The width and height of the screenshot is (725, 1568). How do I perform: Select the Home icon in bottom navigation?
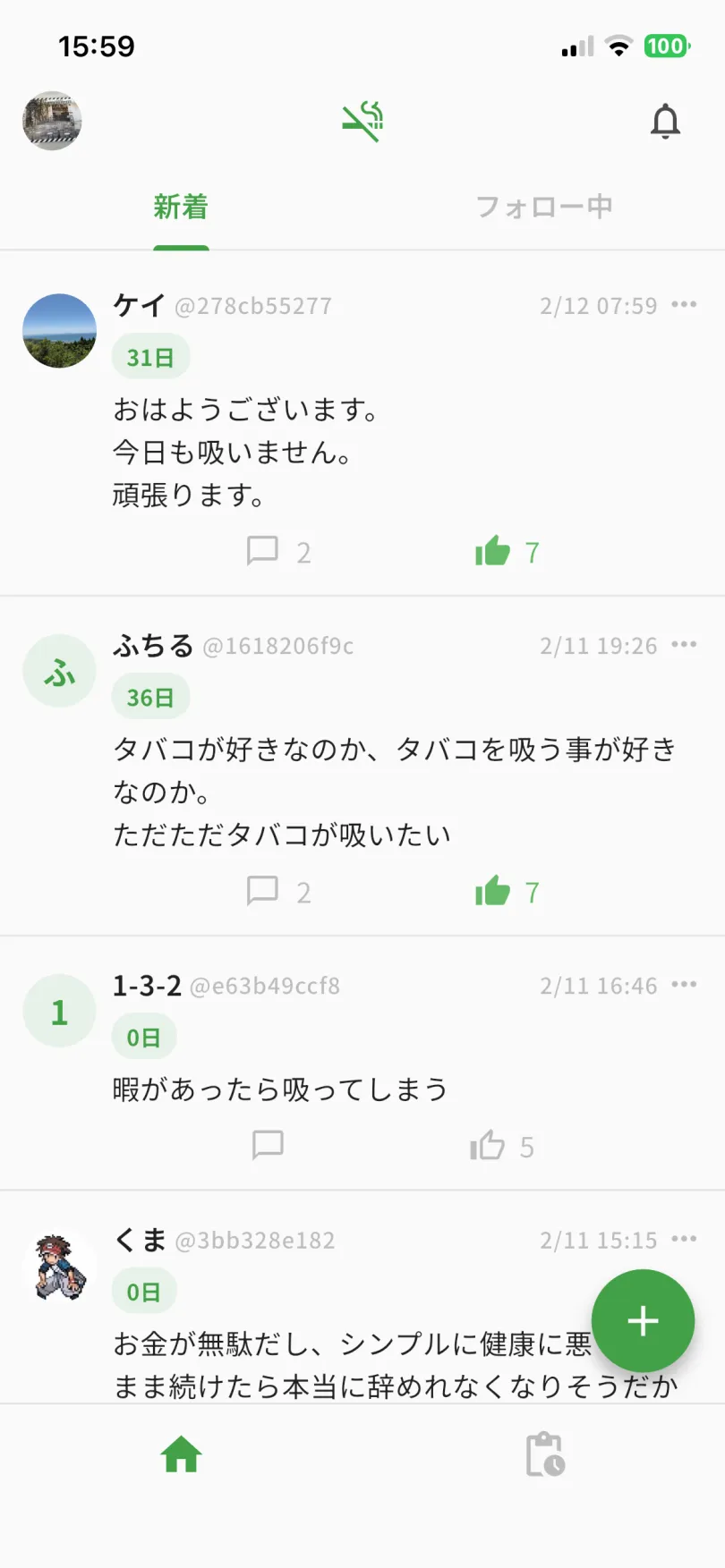coord(181,1454)
